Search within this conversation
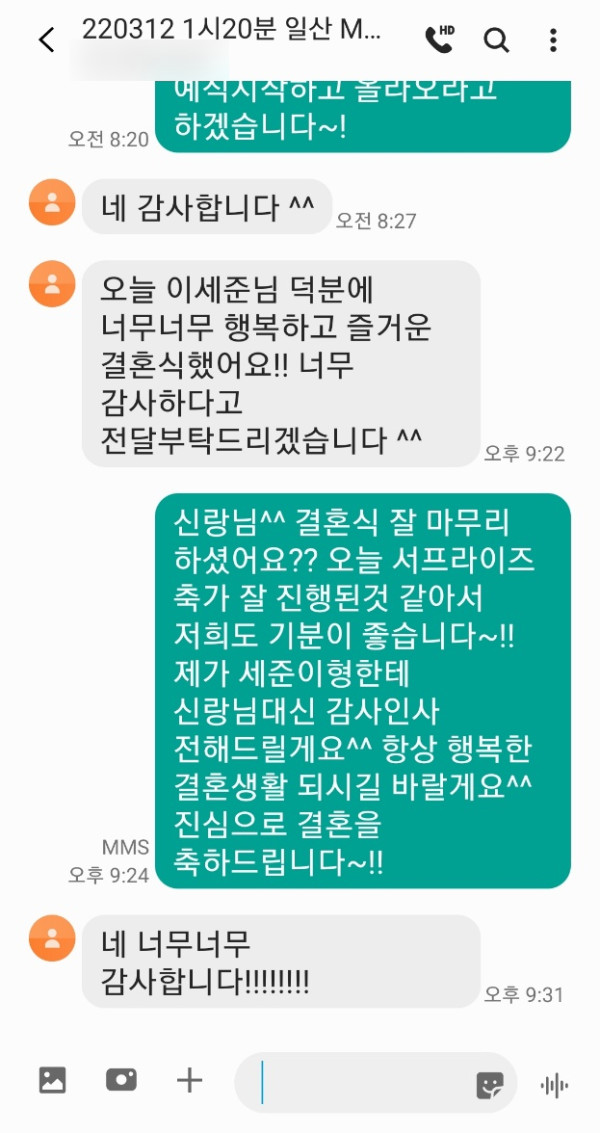This screenshot has width=600, height=1133. point(496,40)
